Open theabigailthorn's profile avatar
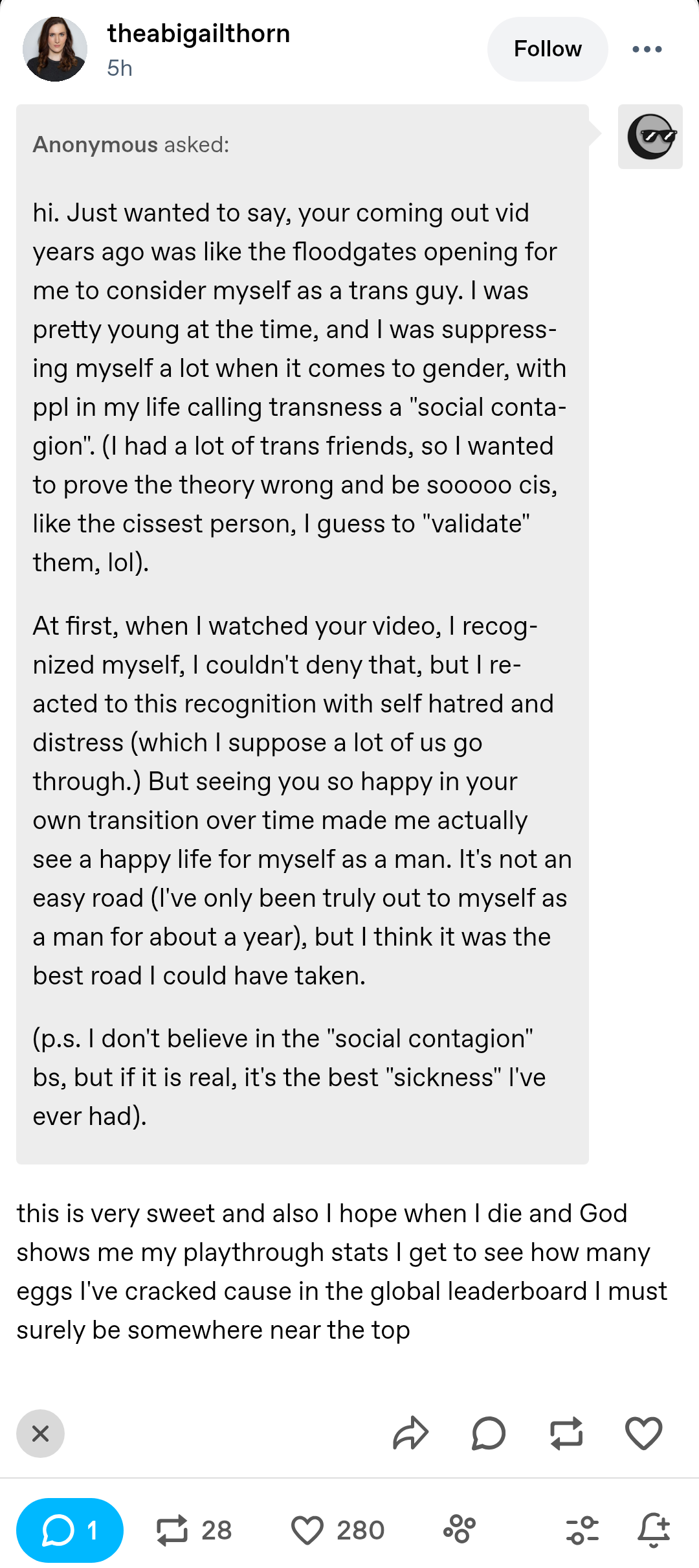This screenshot has height=1568, width=699. [55, 49]
